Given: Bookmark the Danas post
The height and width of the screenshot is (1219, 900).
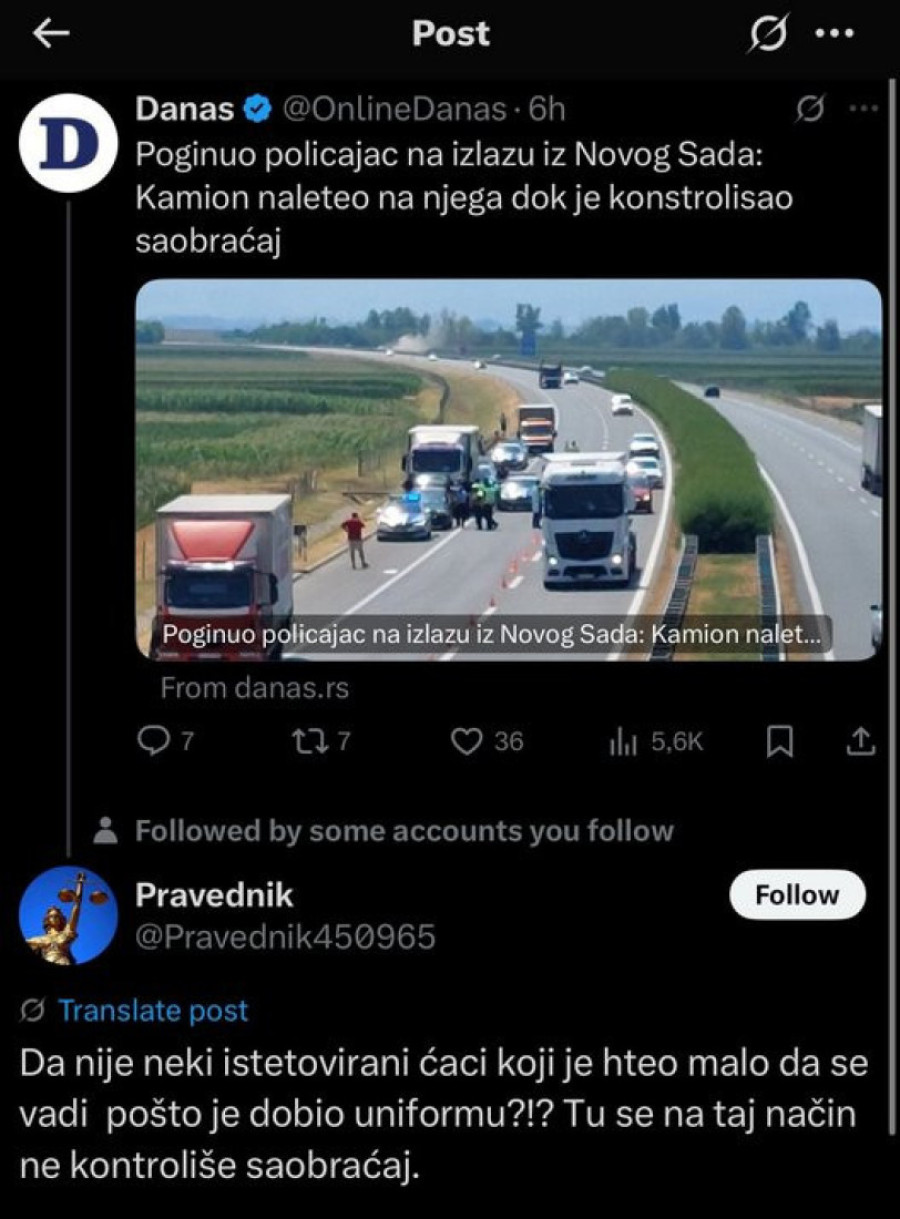Looking at the screenshot, I should [x=779, y=741].
